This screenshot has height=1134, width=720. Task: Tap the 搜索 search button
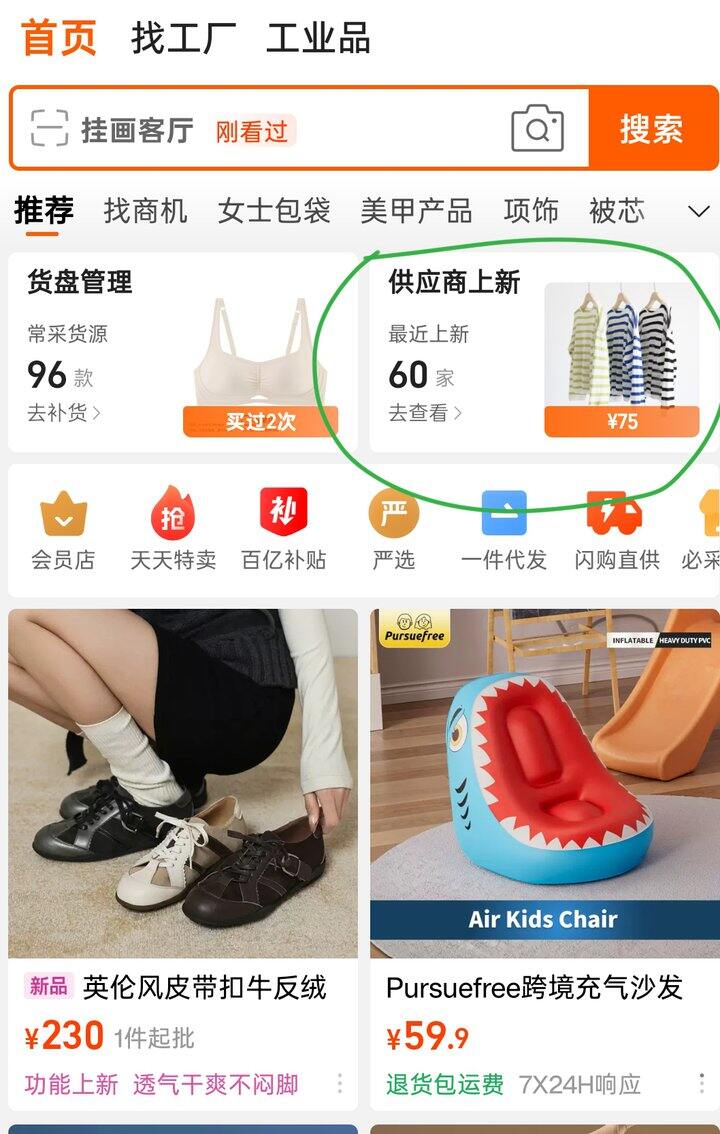click(653, 129)
